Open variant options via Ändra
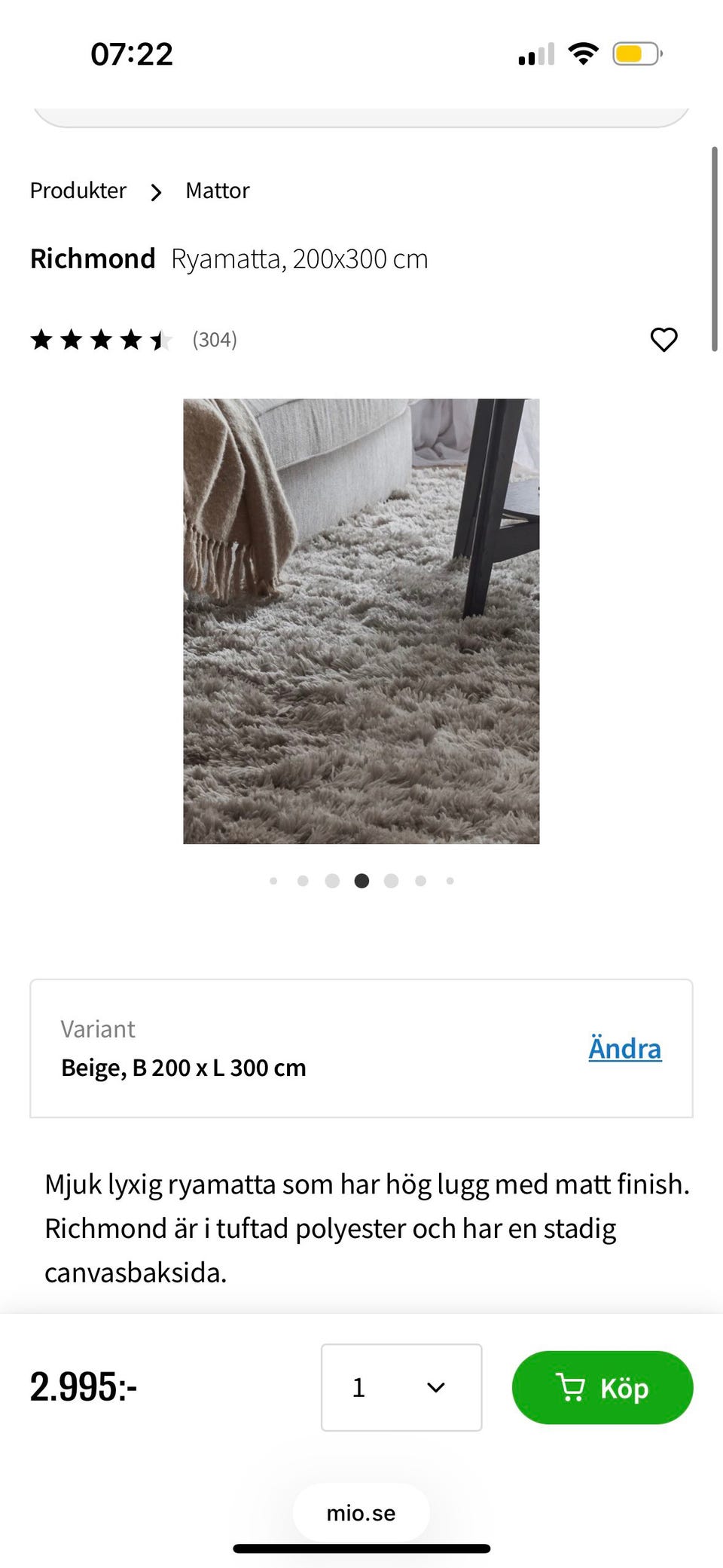The height and width of the screenshot is (1568, 723). click(624, 1048)
